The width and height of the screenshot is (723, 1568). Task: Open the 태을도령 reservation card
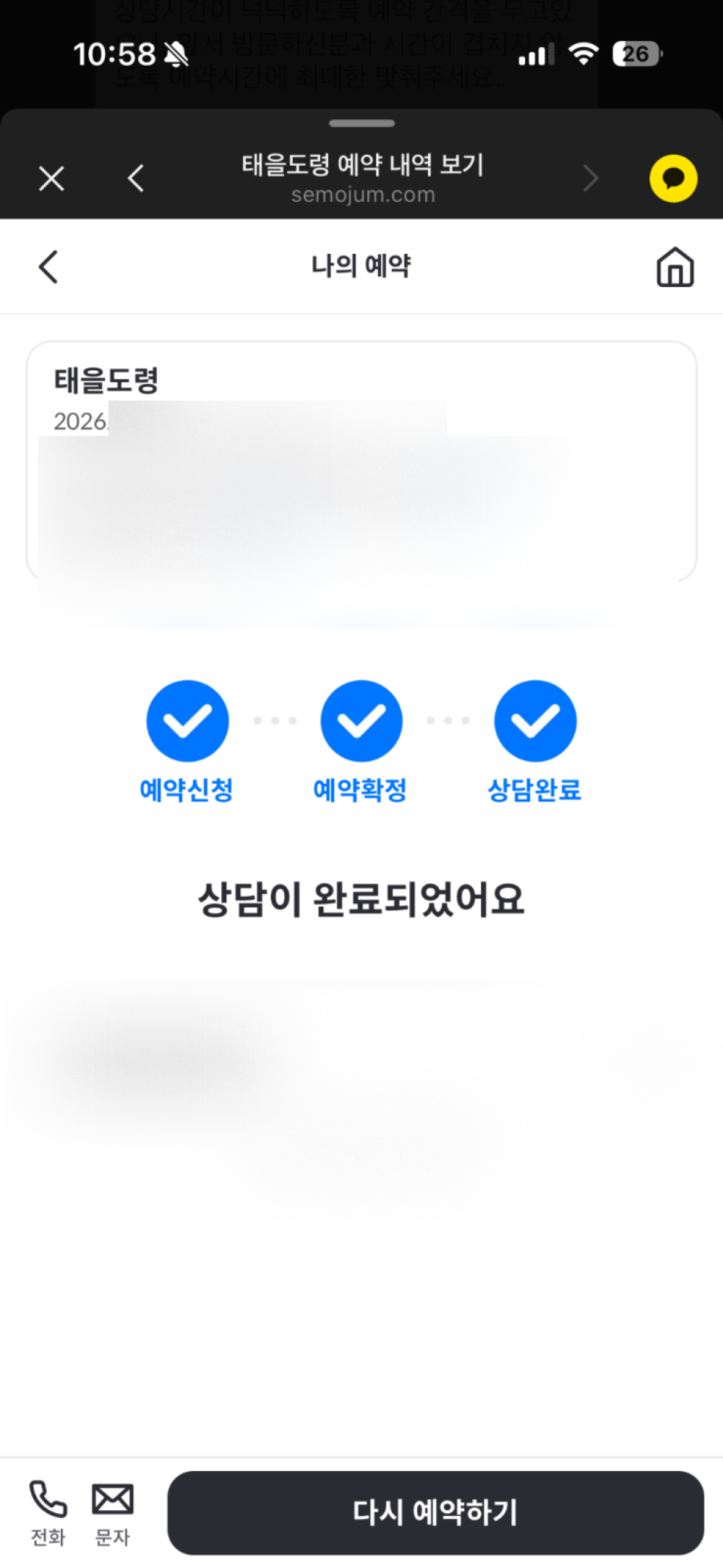tap(361, 460)
